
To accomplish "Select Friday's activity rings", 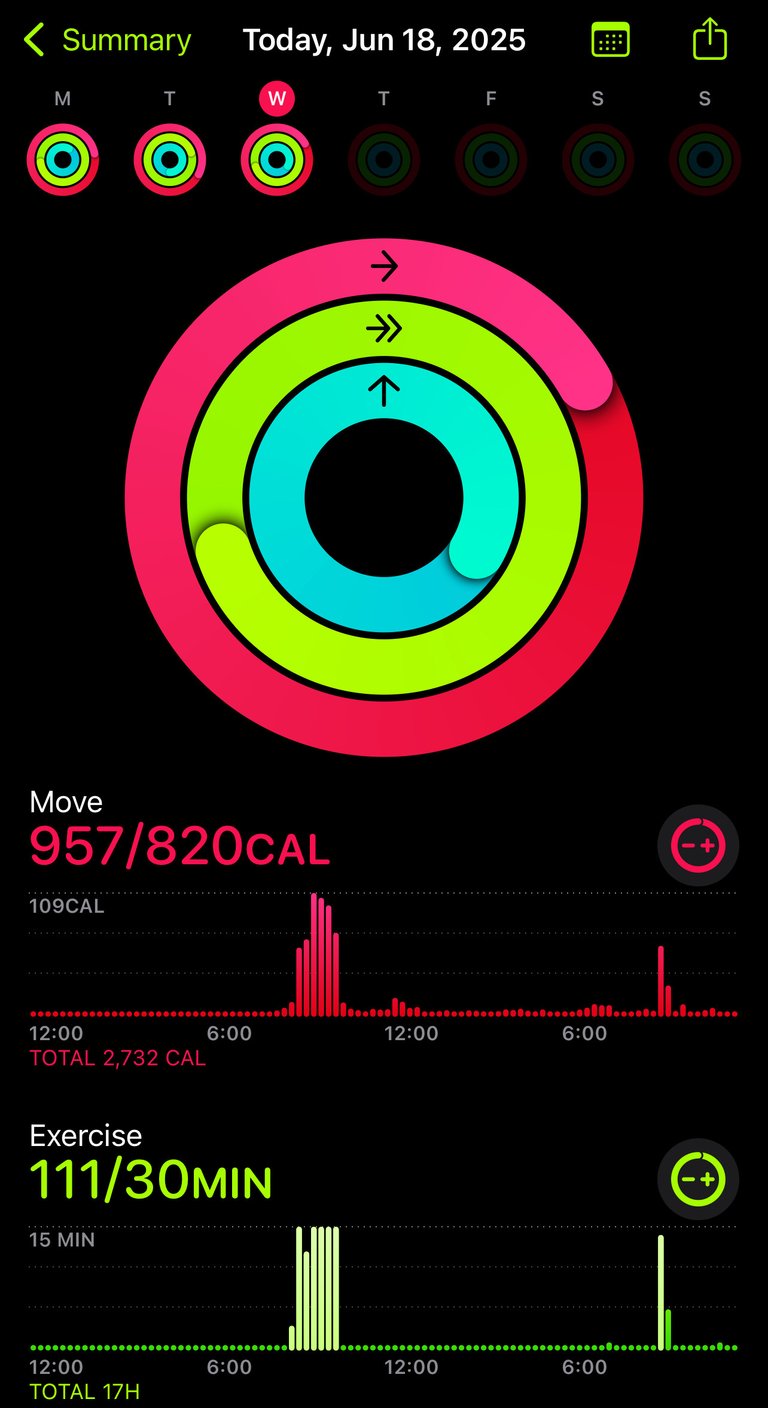I will tap(491, 159).
